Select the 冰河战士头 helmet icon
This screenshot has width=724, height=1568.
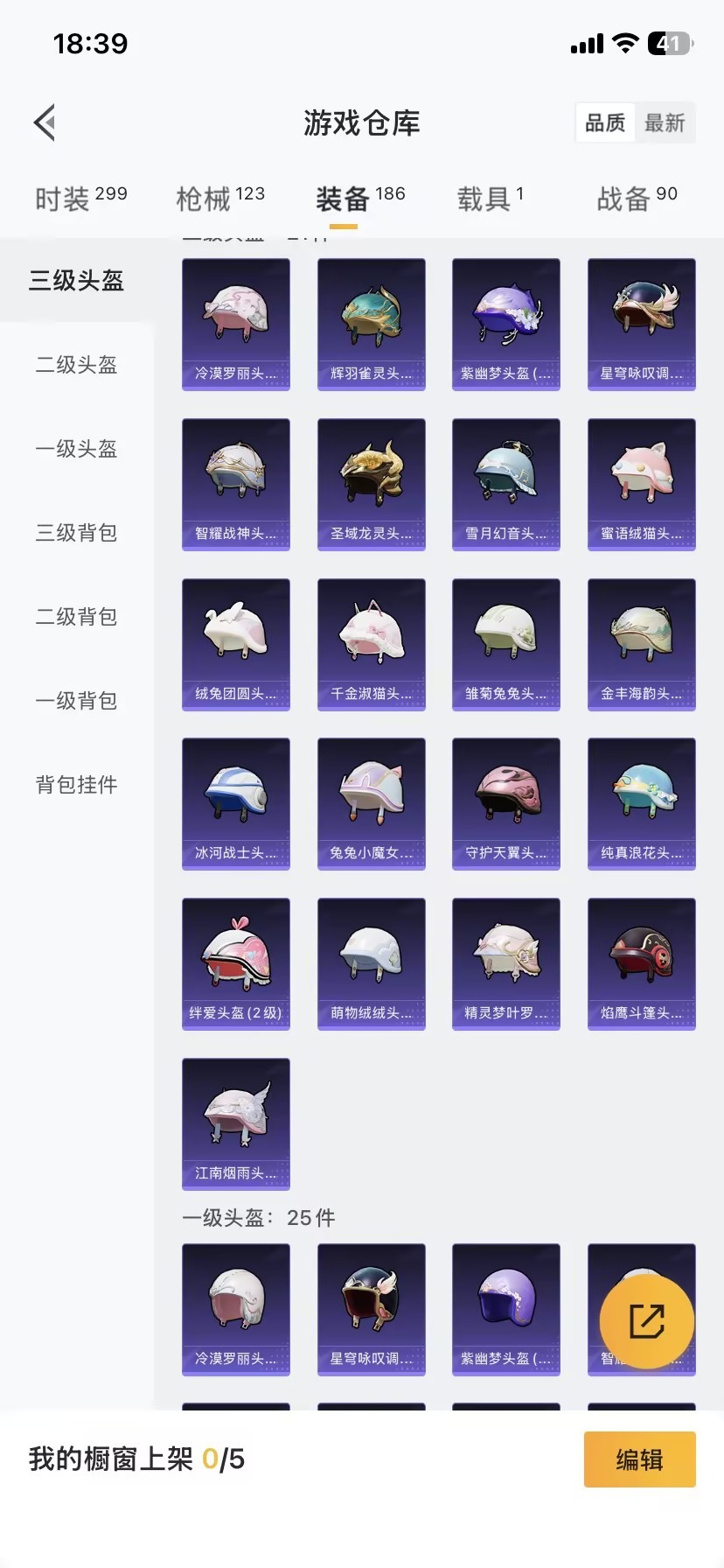click(235, 803)
